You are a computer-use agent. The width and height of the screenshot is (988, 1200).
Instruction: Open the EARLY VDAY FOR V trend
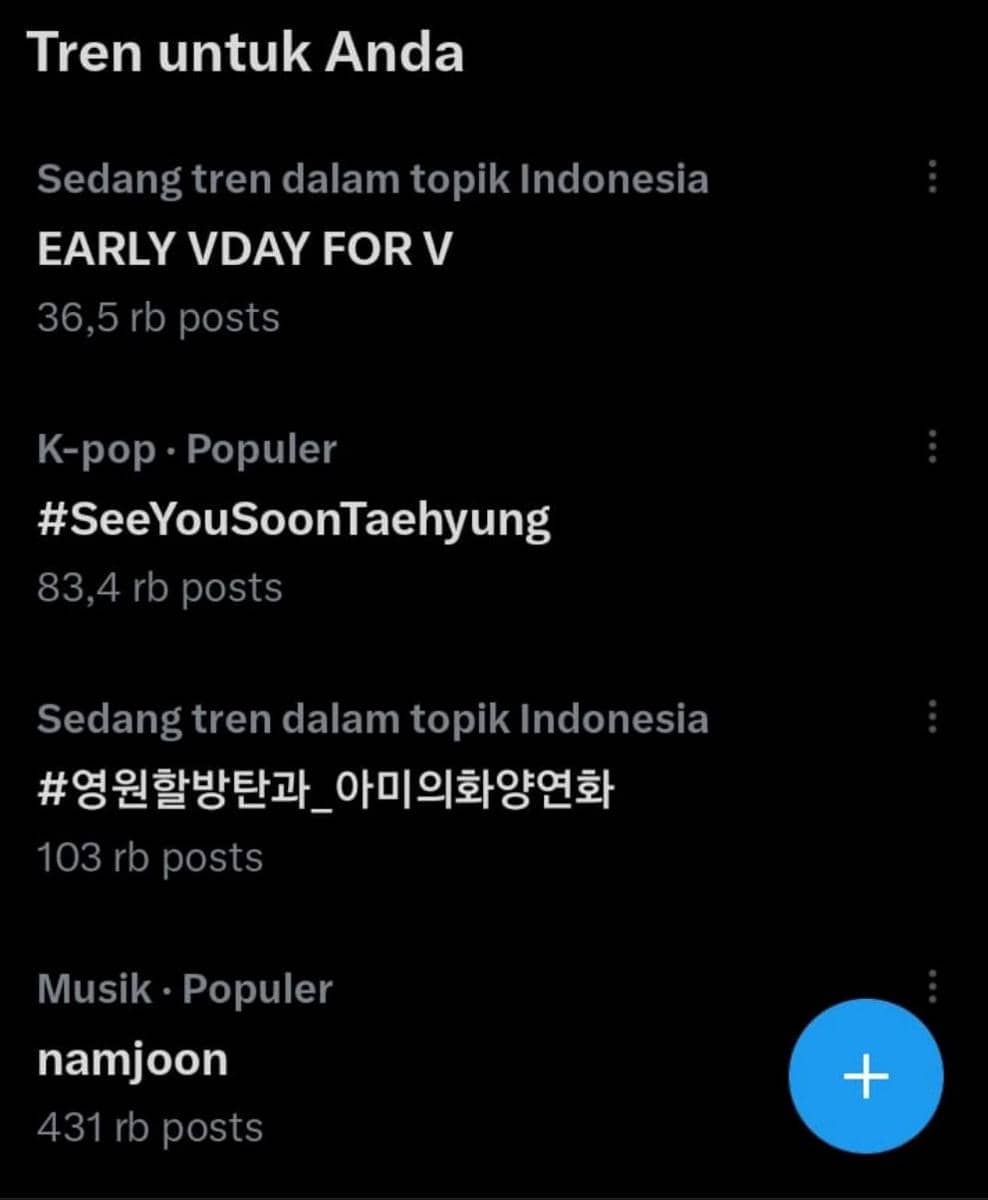(245, 250)
